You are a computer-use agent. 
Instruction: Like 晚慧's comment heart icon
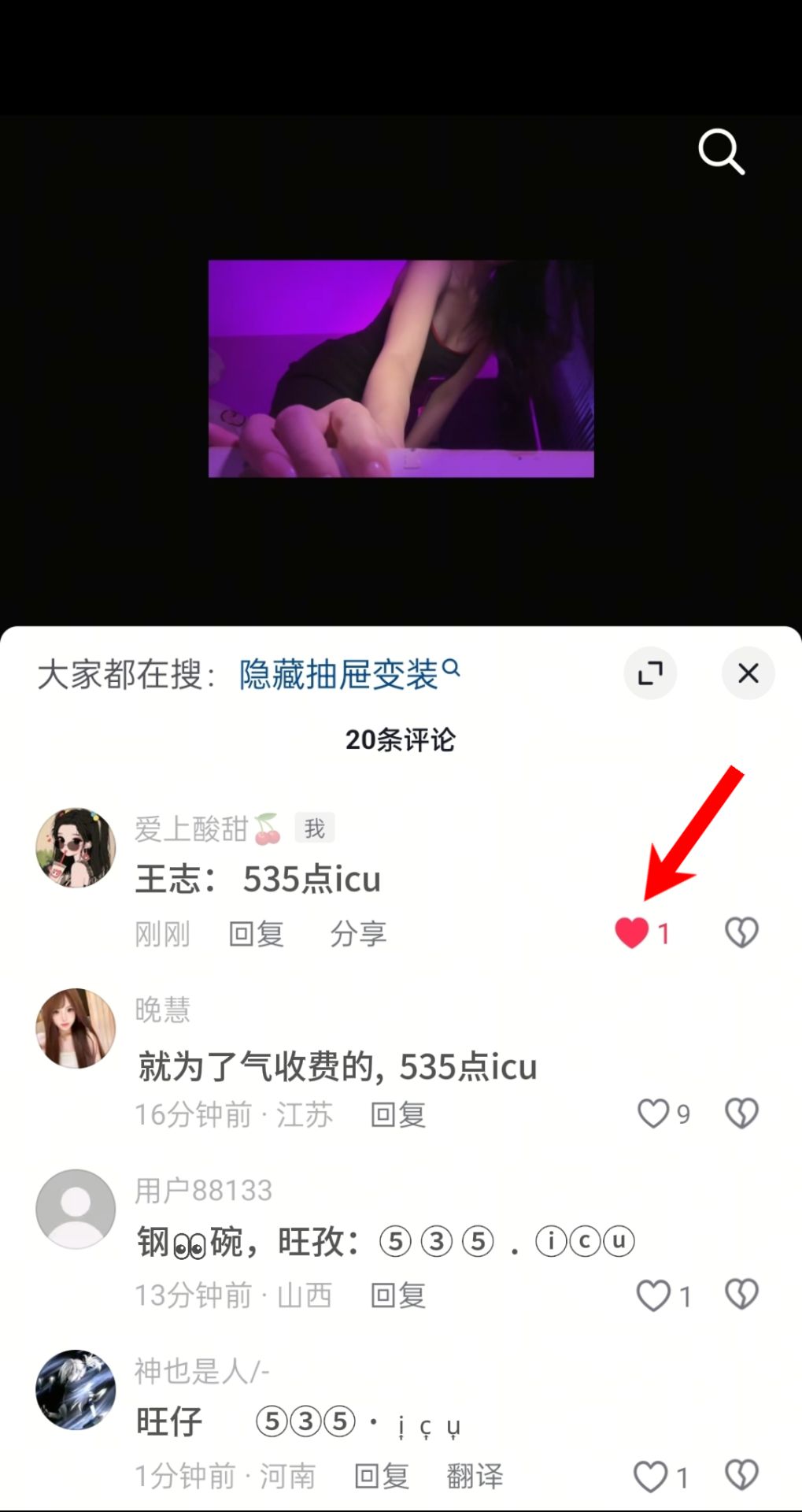coord(654,1114)
